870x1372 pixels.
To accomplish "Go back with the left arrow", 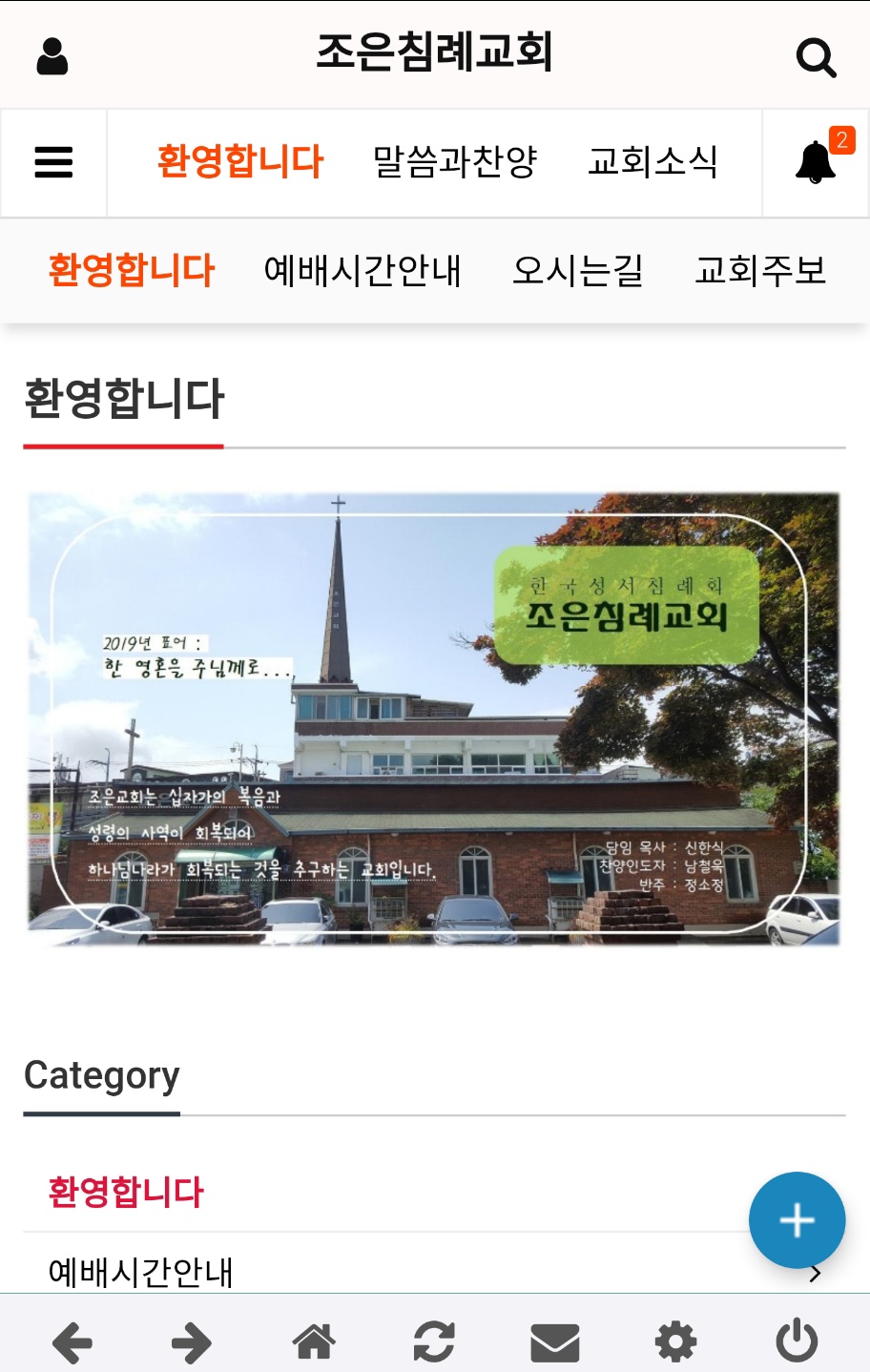I will tap(72, 1342).
